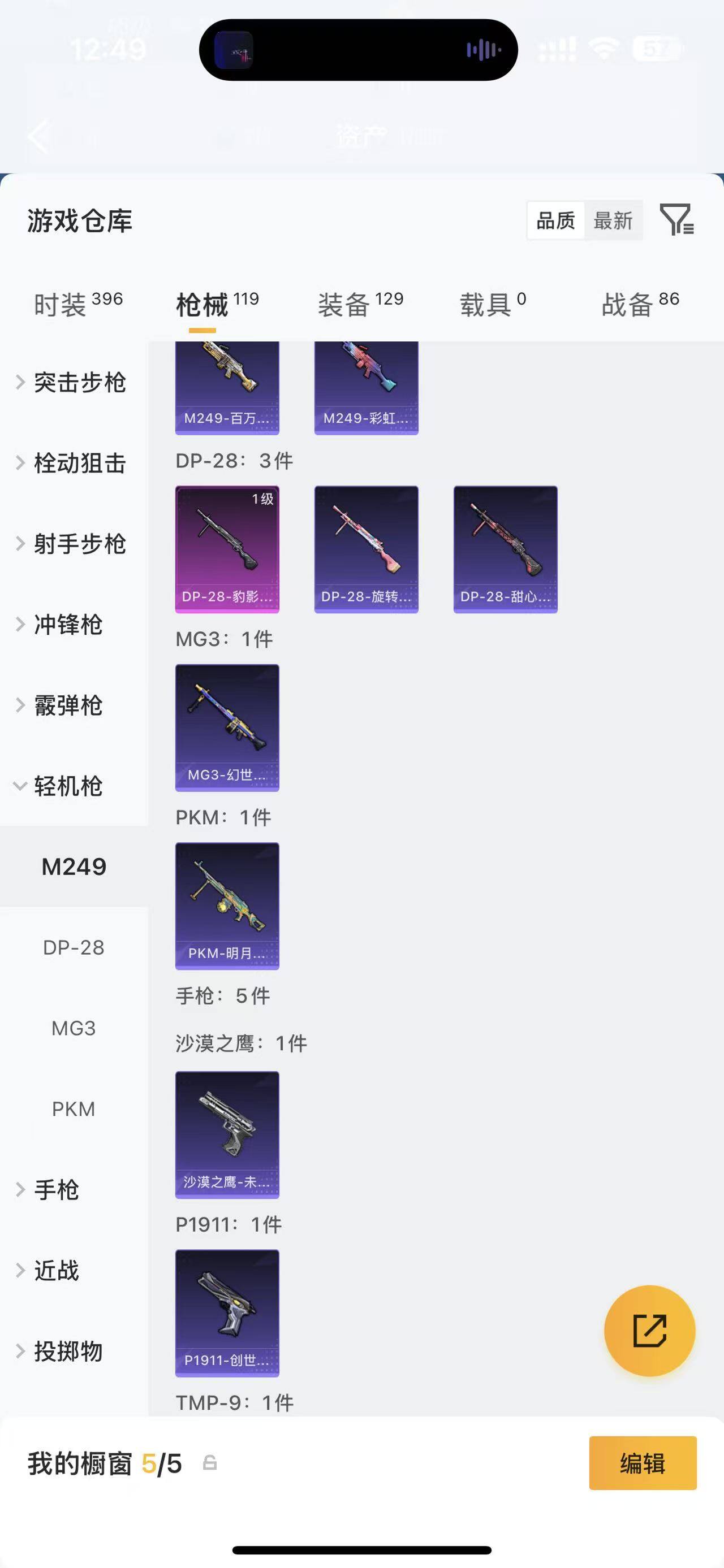Viewport: 724px width, 1568px height.
Task: Sort warehouse by 最新
Action: tap(613, 220)
